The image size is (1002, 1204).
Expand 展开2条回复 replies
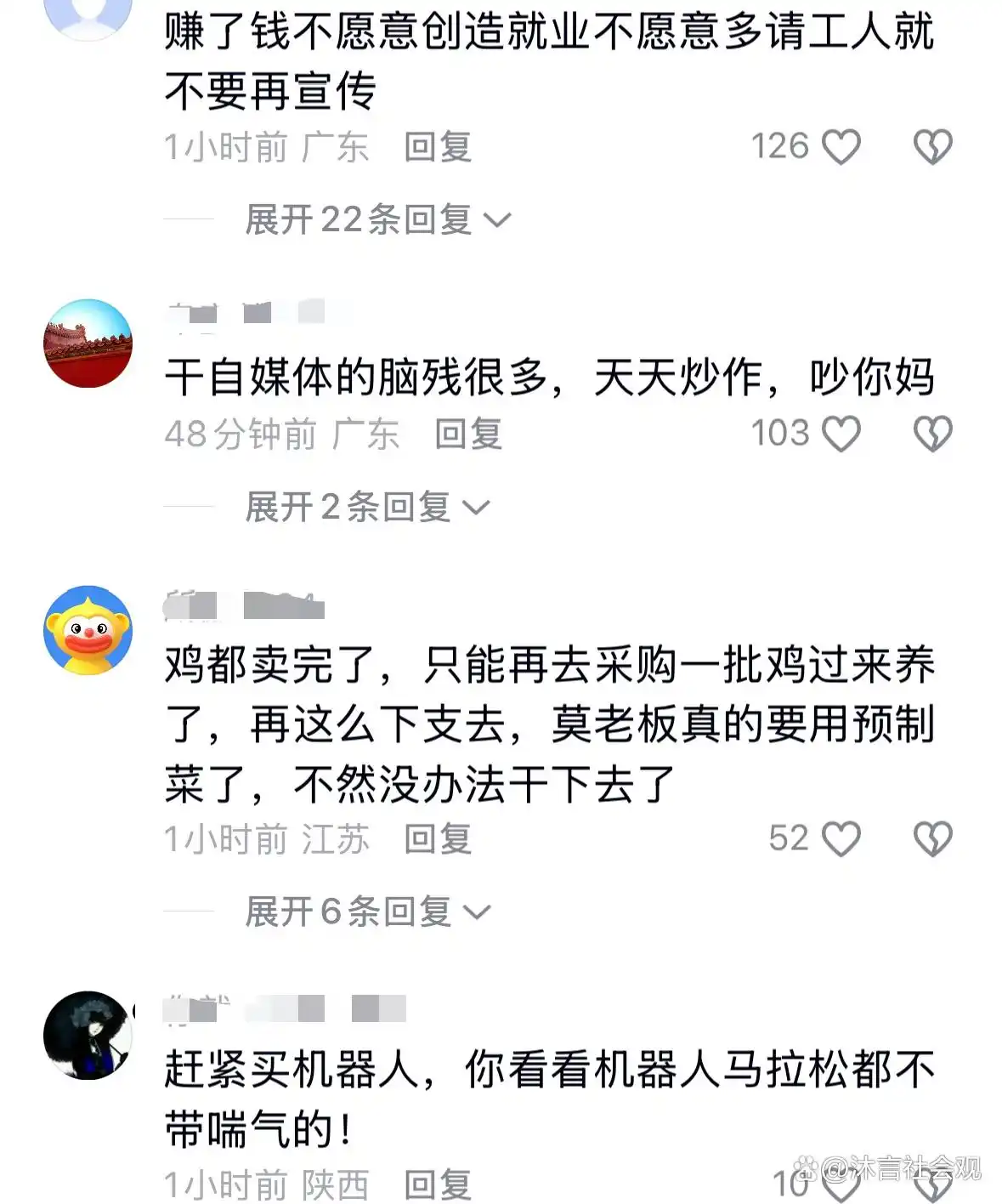(x=367, y=508)
